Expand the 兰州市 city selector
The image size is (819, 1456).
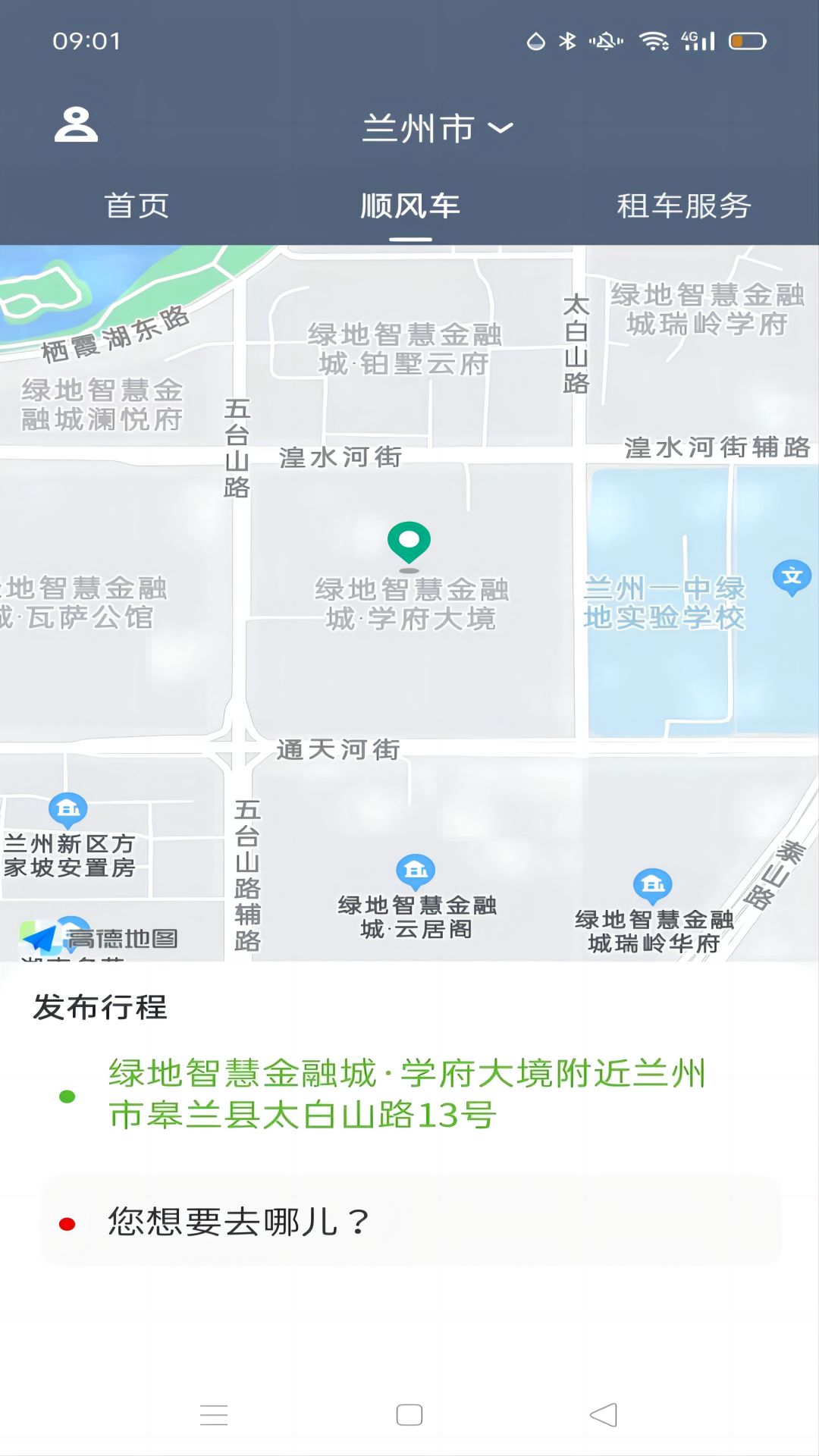point(437,128)
